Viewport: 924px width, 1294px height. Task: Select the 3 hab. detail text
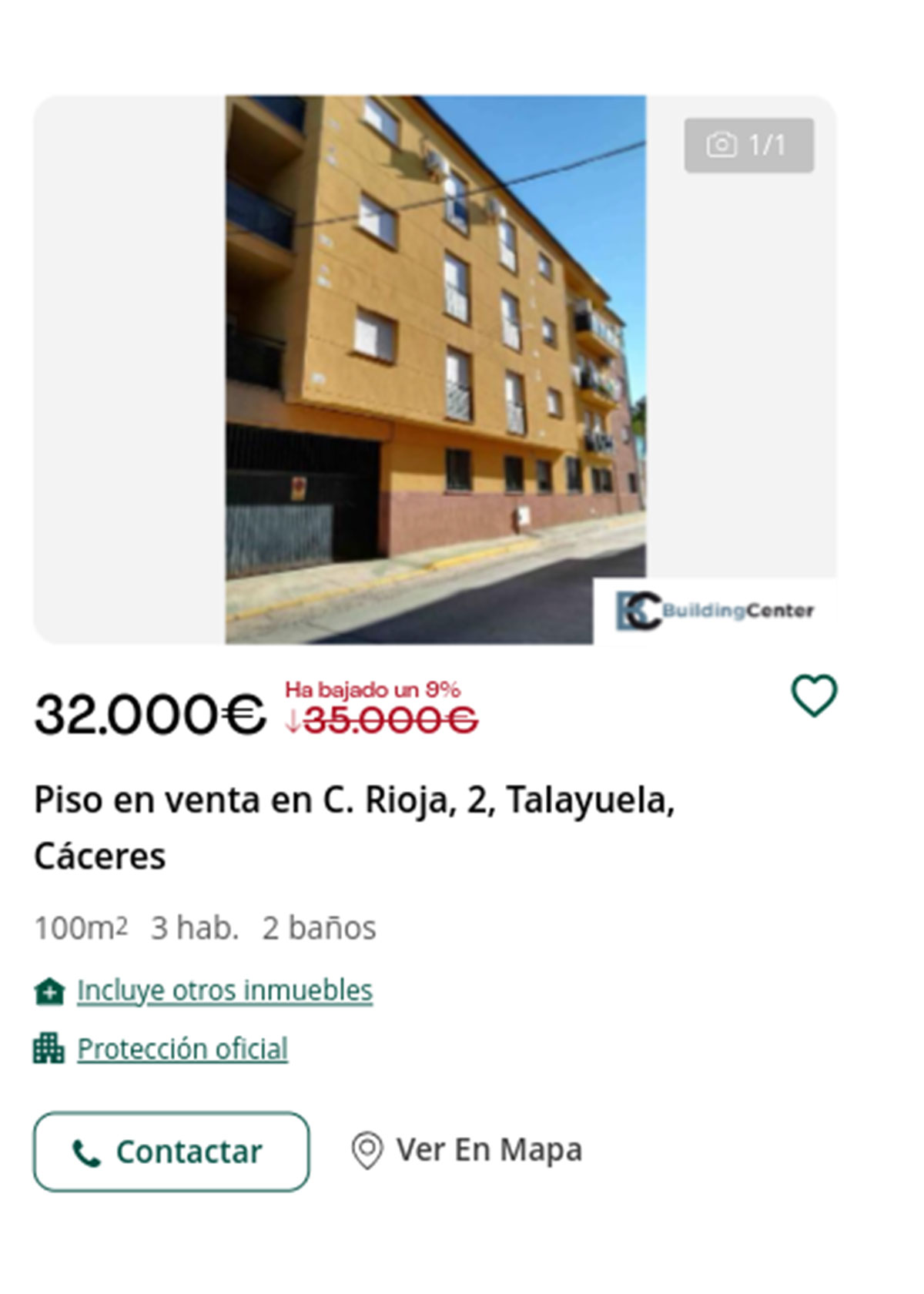click(192, 927)
